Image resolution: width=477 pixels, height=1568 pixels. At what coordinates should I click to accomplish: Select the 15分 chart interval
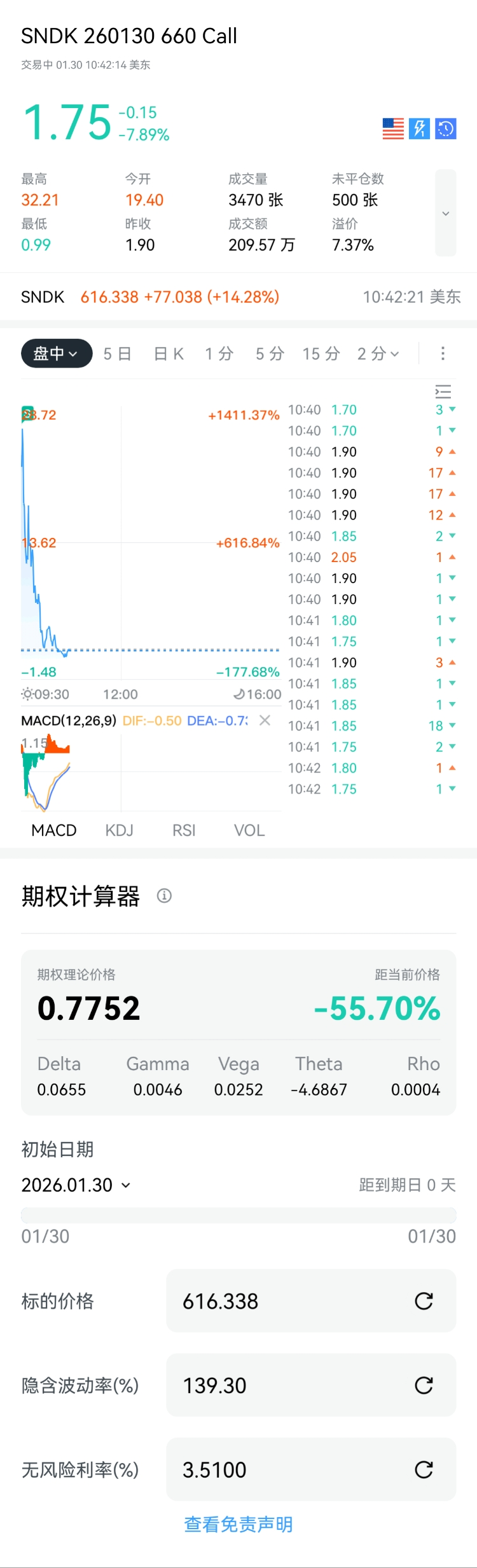point(321,354)
